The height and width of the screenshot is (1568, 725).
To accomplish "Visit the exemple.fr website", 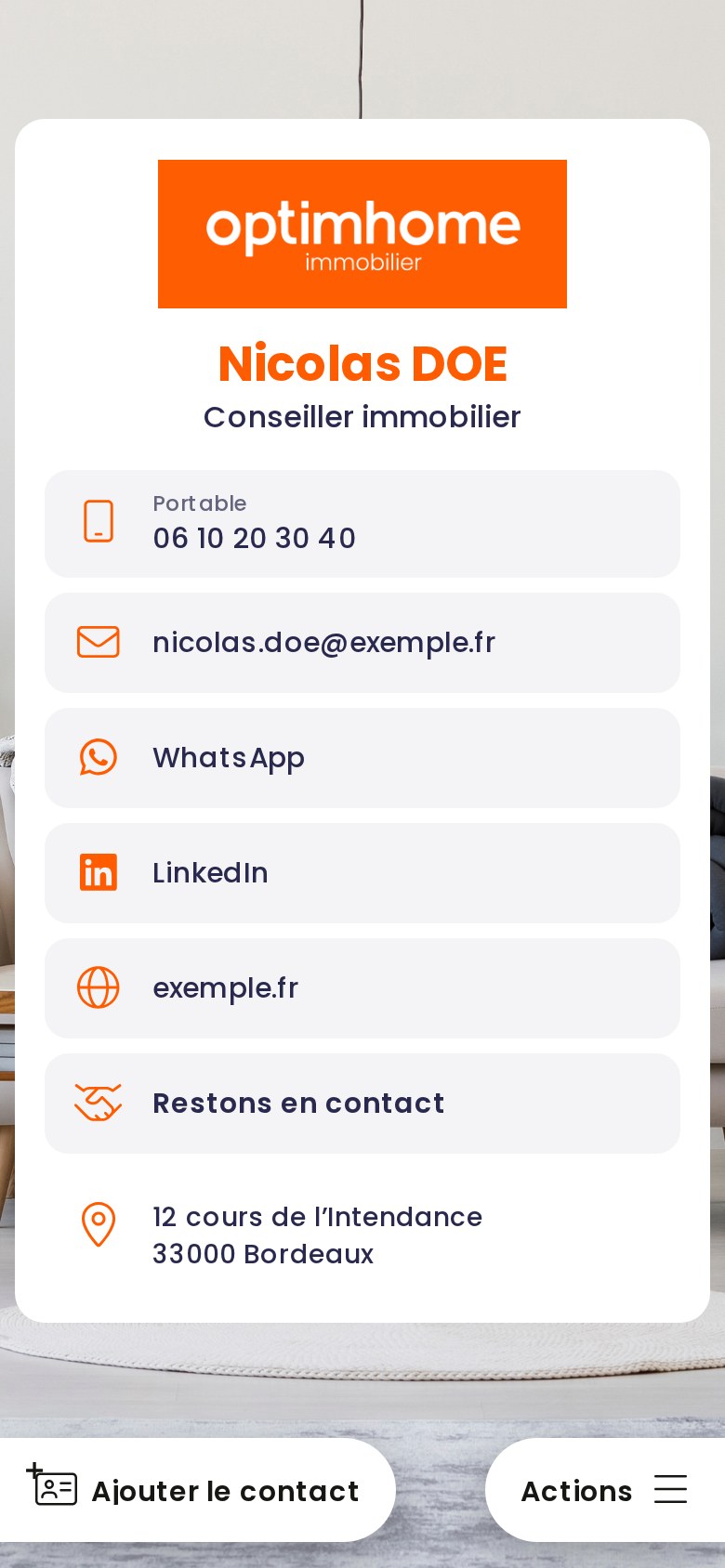I will (x=362, y=988).
